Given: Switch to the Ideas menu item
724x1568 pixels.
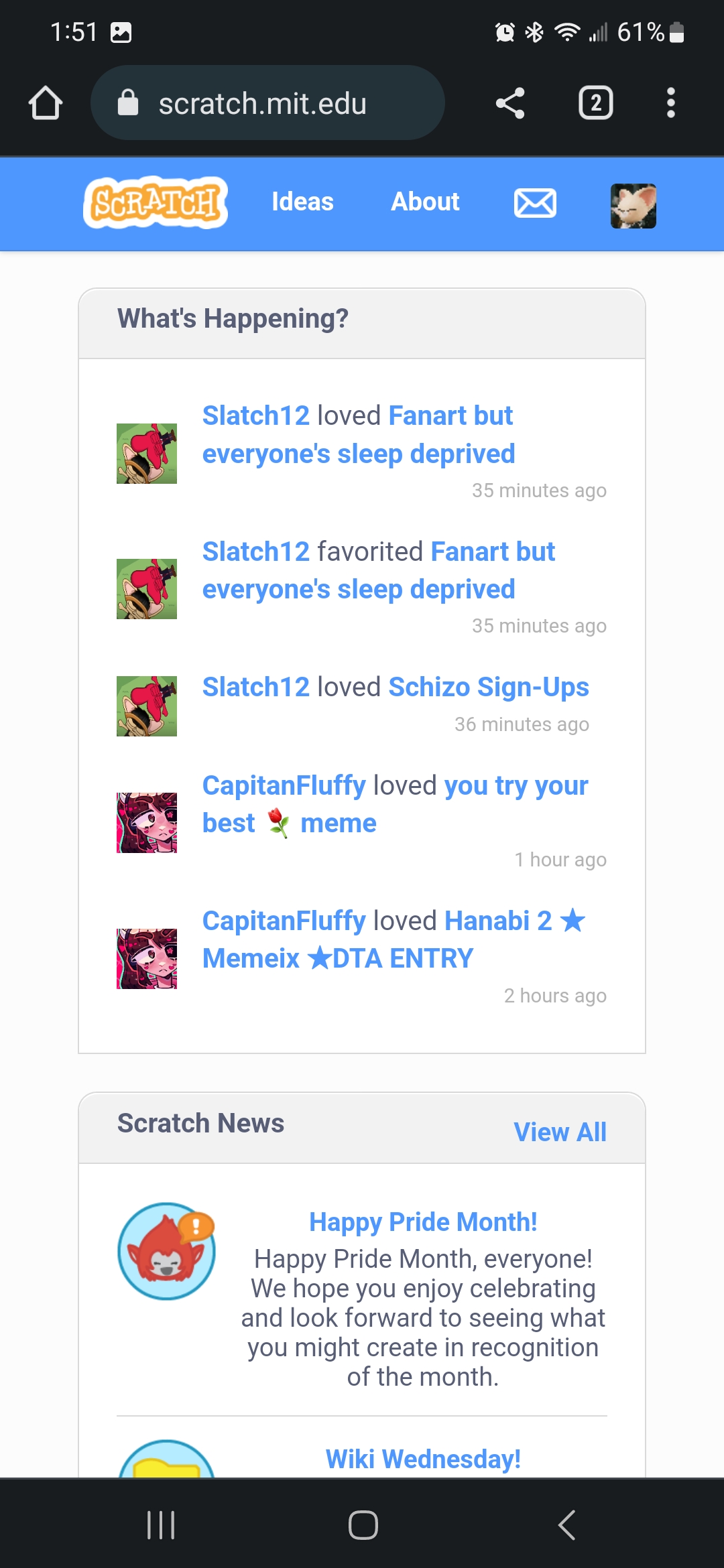Looking at the screenshot, I should pyautogui.click(x=302, y=201).
